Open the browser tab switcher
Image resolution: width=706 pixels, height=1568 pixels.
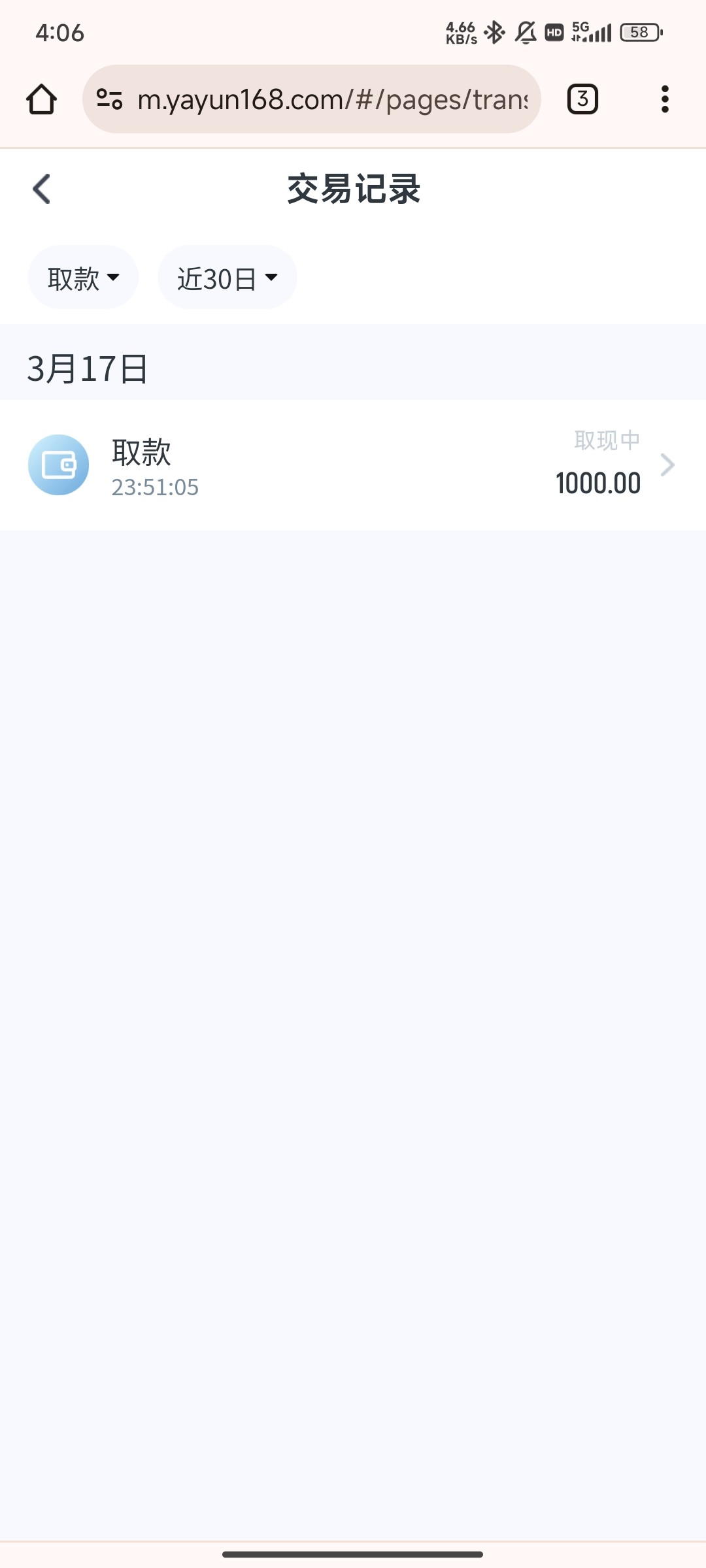pos(582,99)
